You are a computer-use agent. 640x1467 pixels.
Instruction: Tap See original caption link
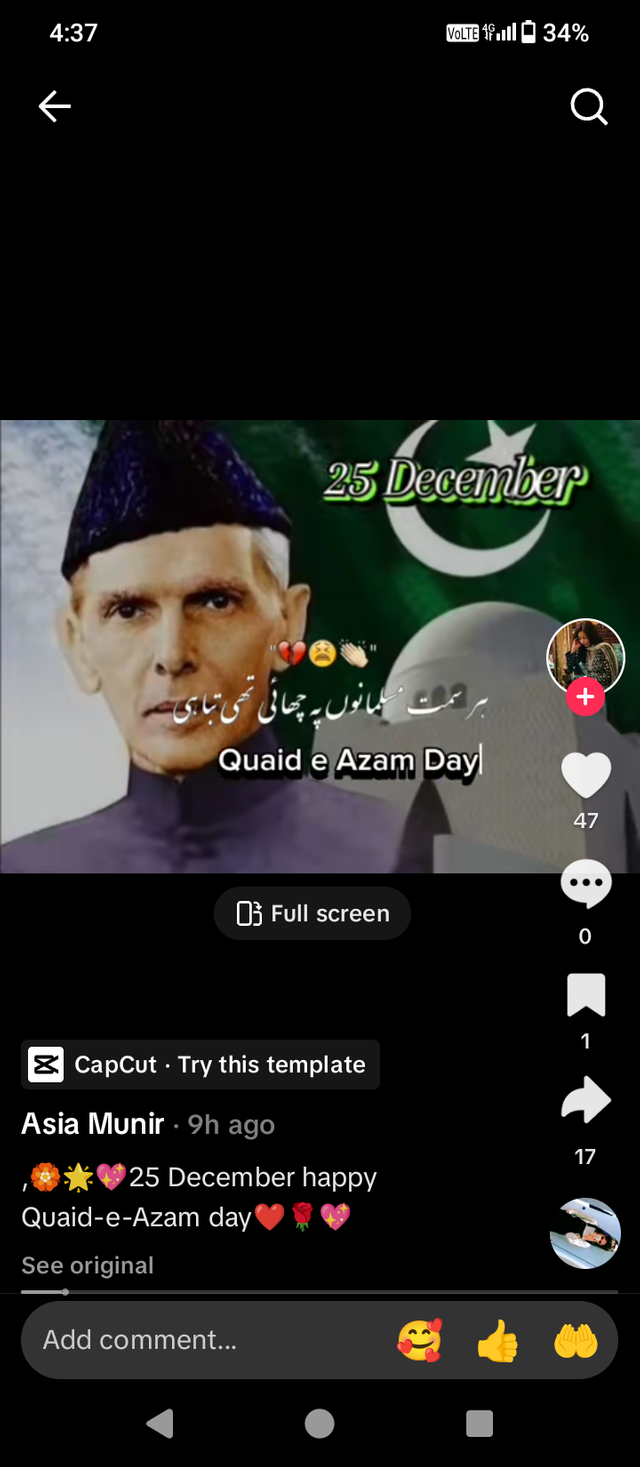click(88, 1265)
